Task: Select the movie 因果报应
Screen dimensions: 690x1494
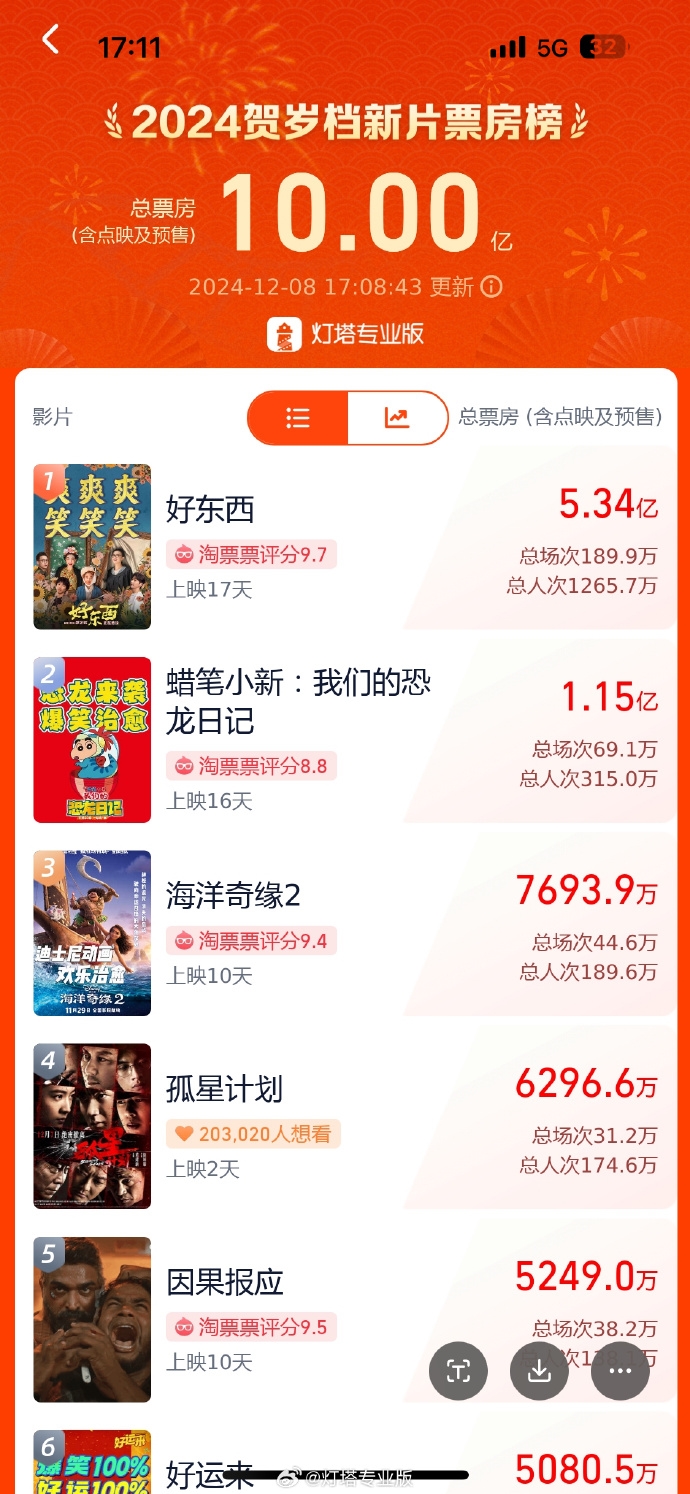Action: (x=225, y=1282)
